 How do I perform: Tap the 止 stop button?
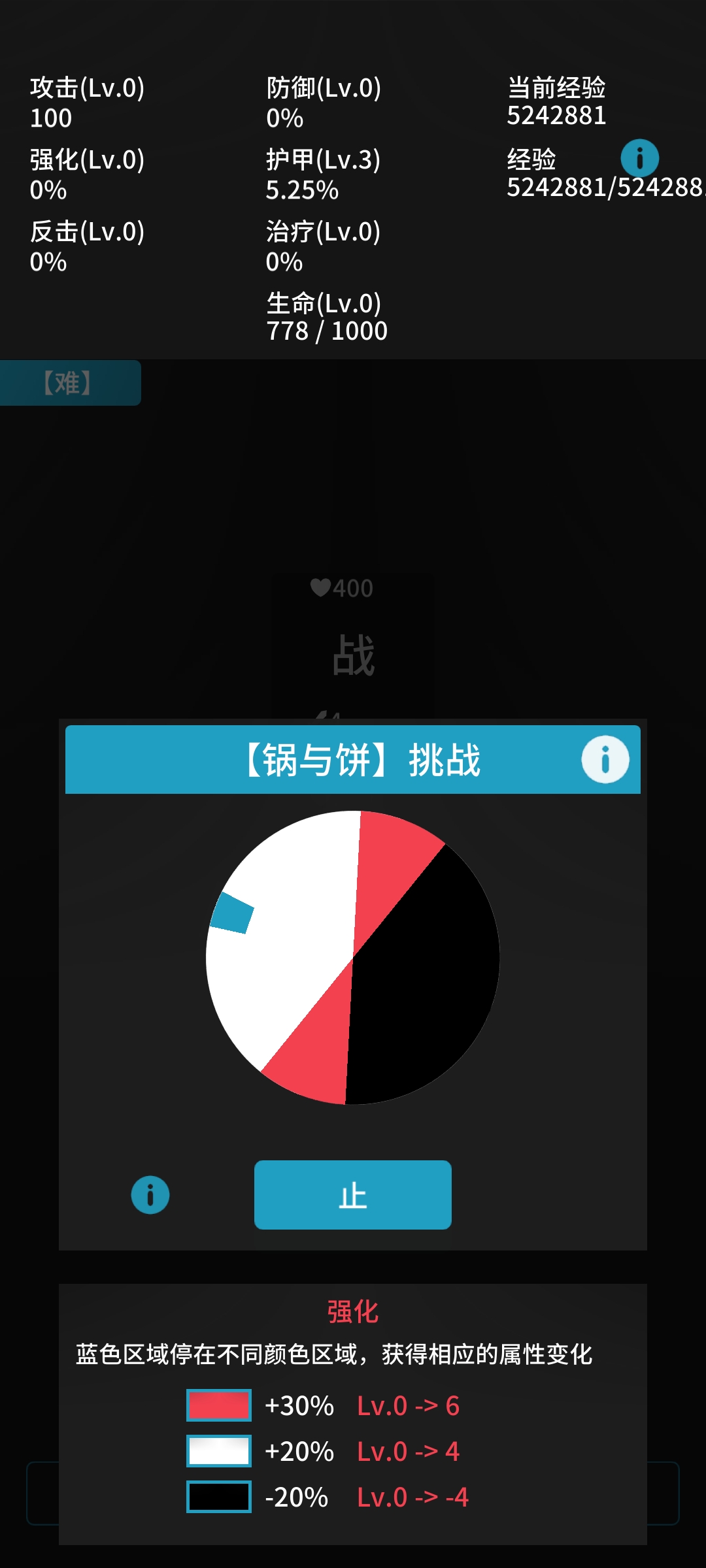click(x=352, y=1194)
